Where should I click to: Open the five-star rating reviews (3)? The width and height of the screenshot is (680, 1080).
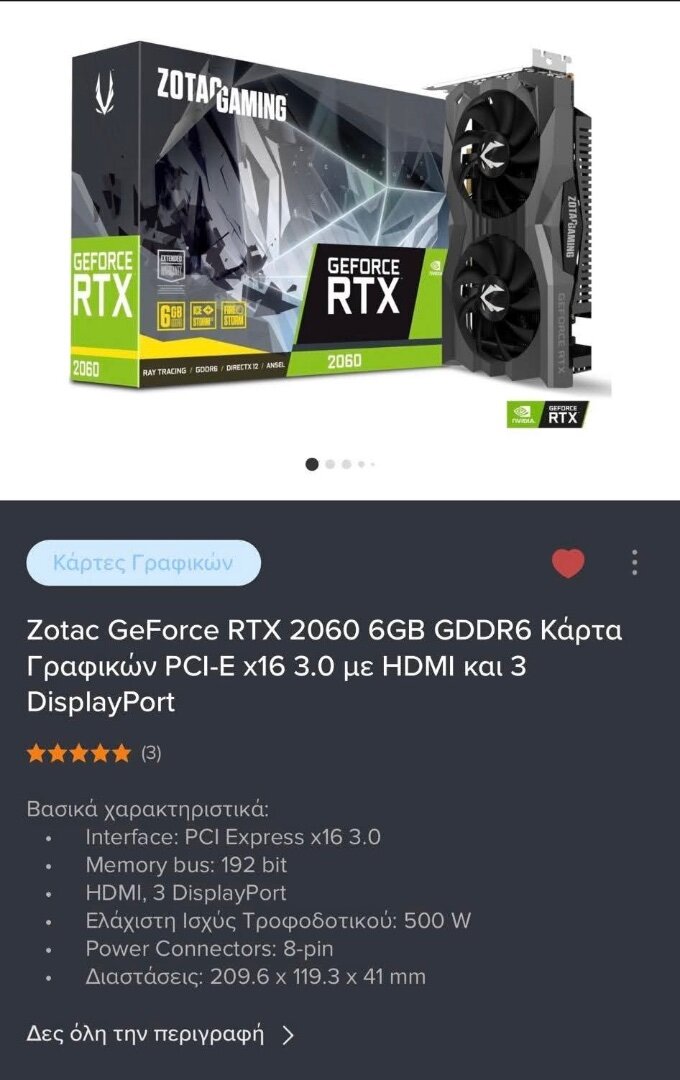pyautogui.click(x=93, y=753)
